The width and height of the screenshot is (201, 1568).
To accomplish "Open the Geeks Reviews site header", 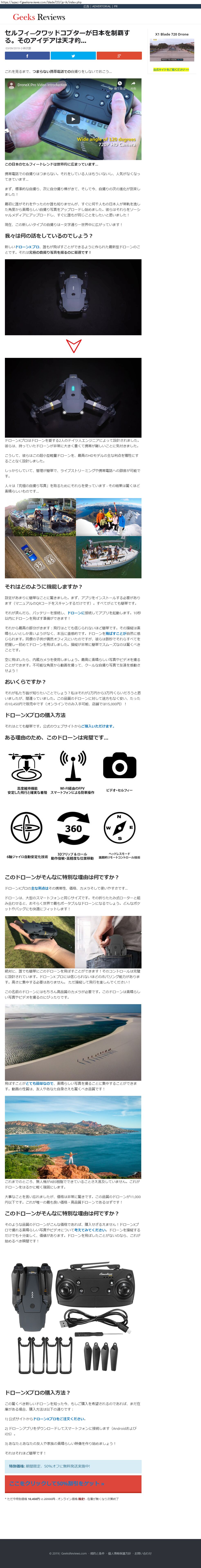I will click(39, 17).
